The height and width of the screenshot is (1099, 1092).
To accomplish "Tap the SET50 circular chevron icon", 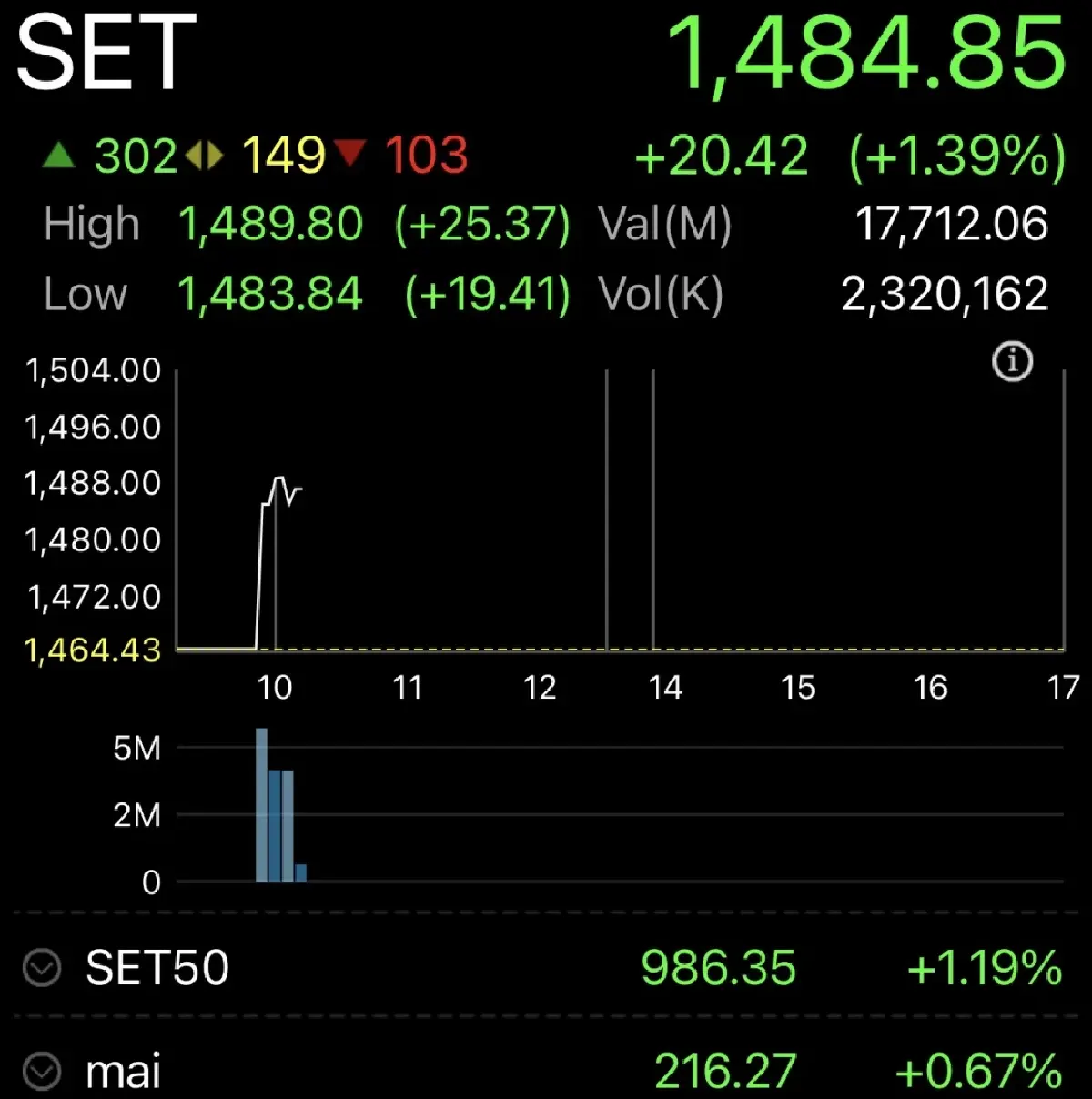I will click(42, 968).
